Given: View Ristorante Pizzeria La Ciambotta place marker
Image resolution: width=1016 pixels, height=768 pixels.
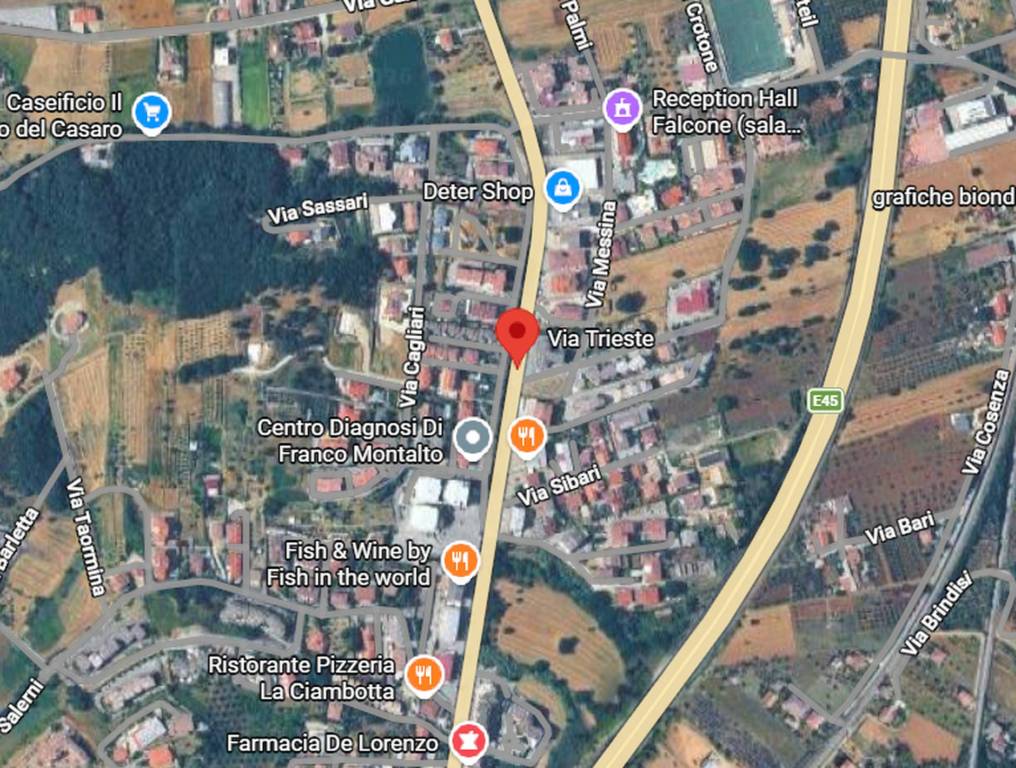Looking at the screenshot, I should point(424,674).
